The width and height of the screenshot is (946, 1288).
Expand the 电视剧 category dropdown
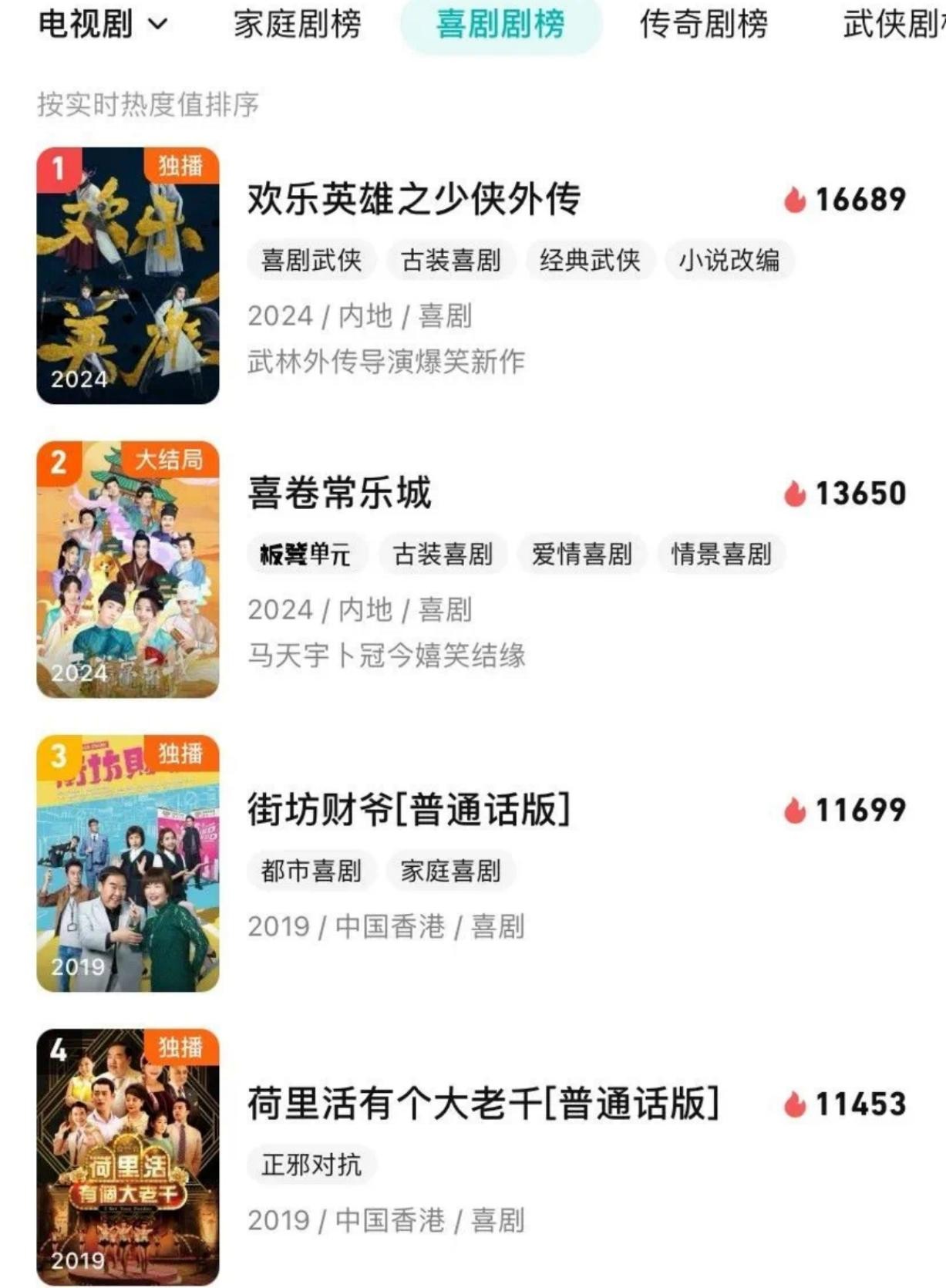(103, 24)
